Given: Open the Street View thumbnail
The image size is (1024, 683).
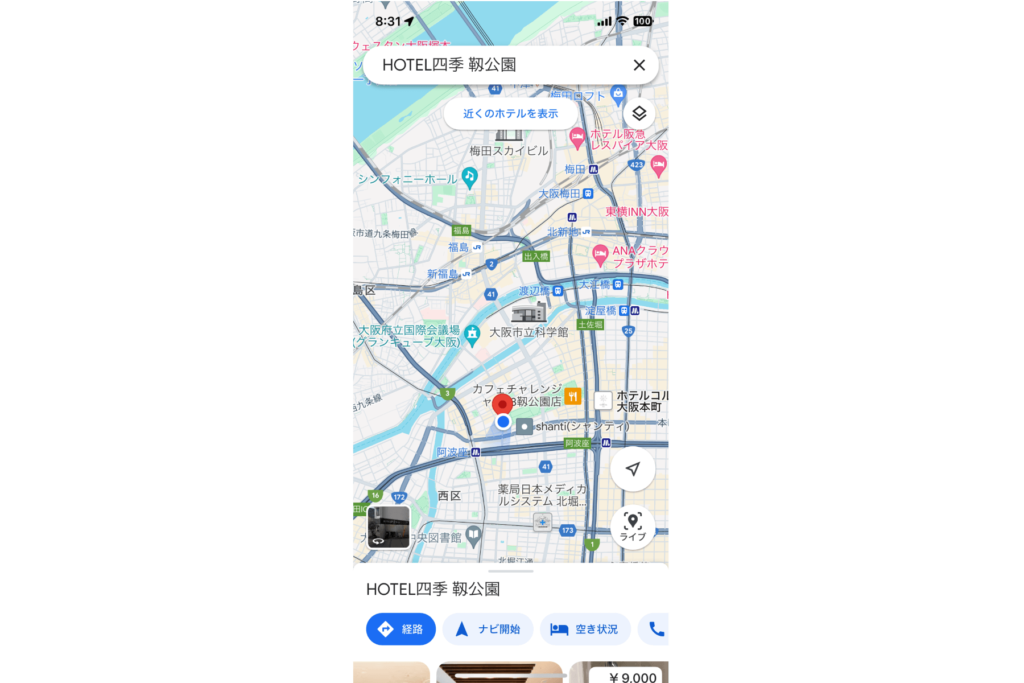Looking at the screenshot, I should (x=388, y=527).
